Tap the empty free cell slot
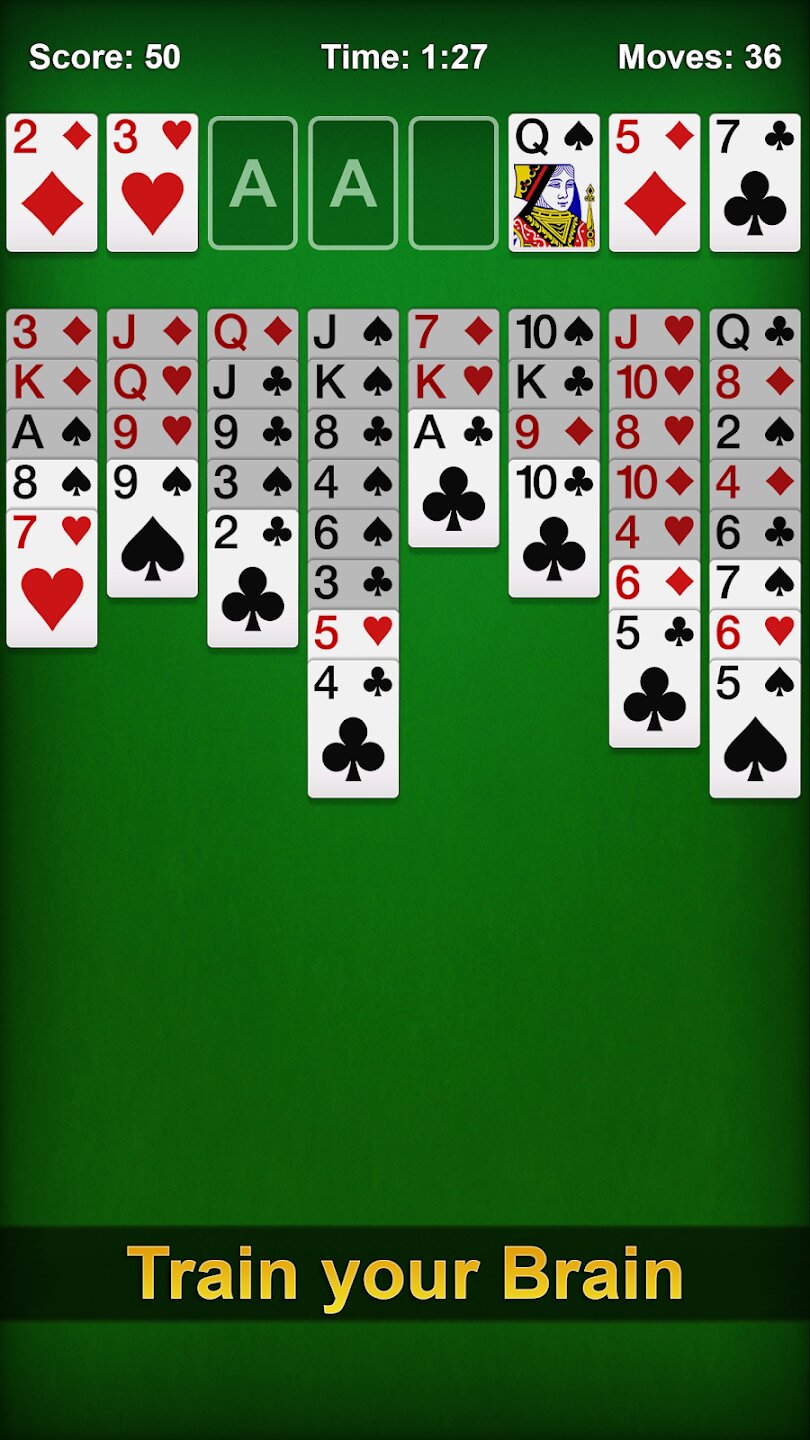This screenshot has height=1440, width=810. pyautogui.click(x=453, y=182)
